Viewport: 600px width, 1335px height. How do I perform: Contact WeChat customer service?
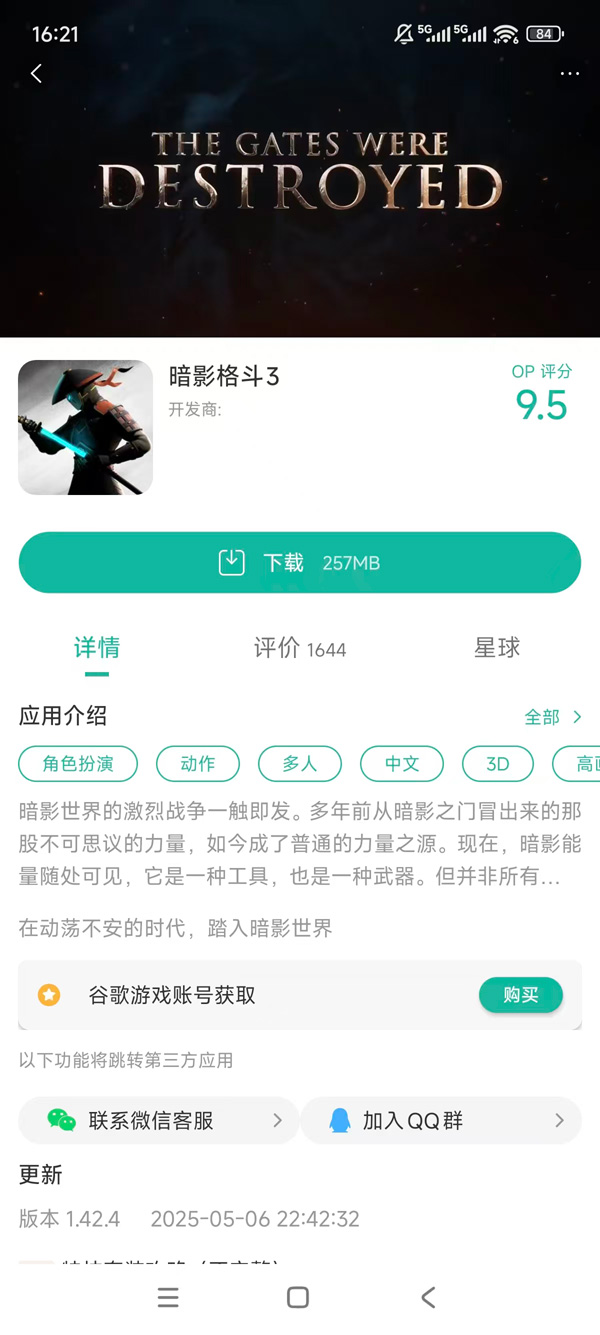point(158,1121)
